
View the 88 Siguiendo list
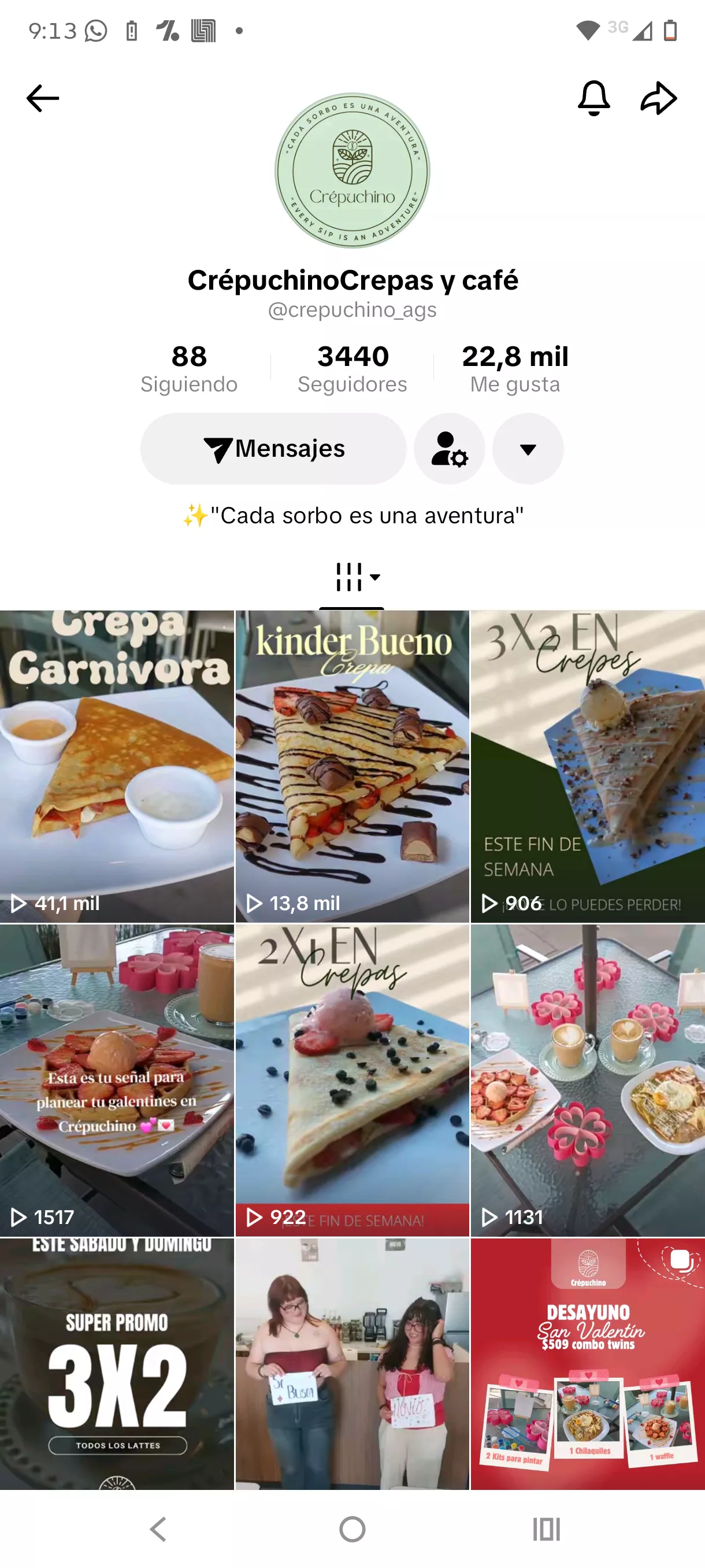(x=188, y=368)
